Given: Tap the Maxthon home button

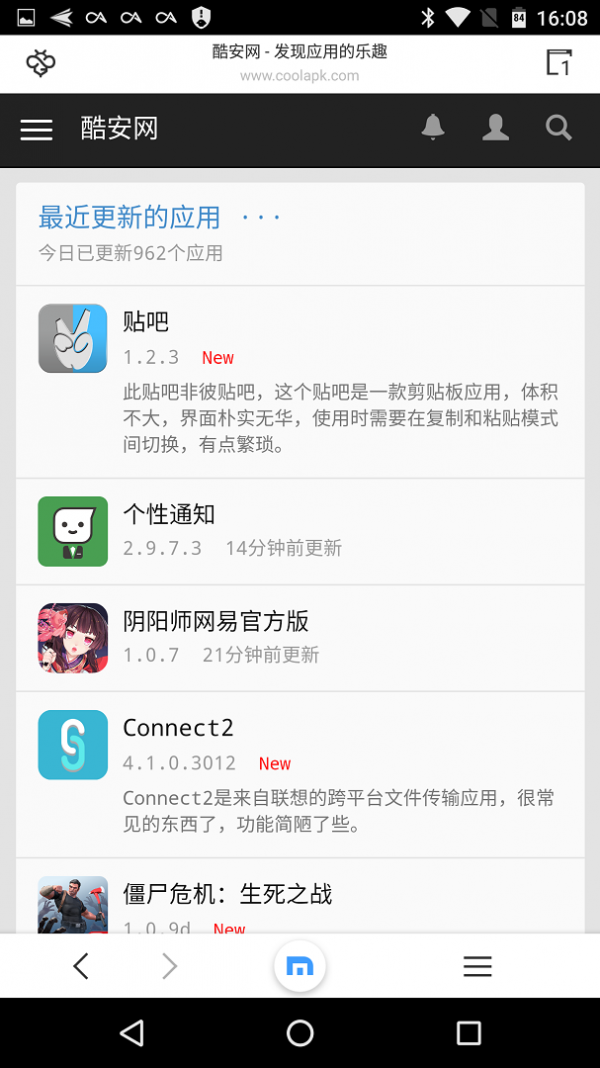Looking at the screenshot, I should click(x=300, y=966).
